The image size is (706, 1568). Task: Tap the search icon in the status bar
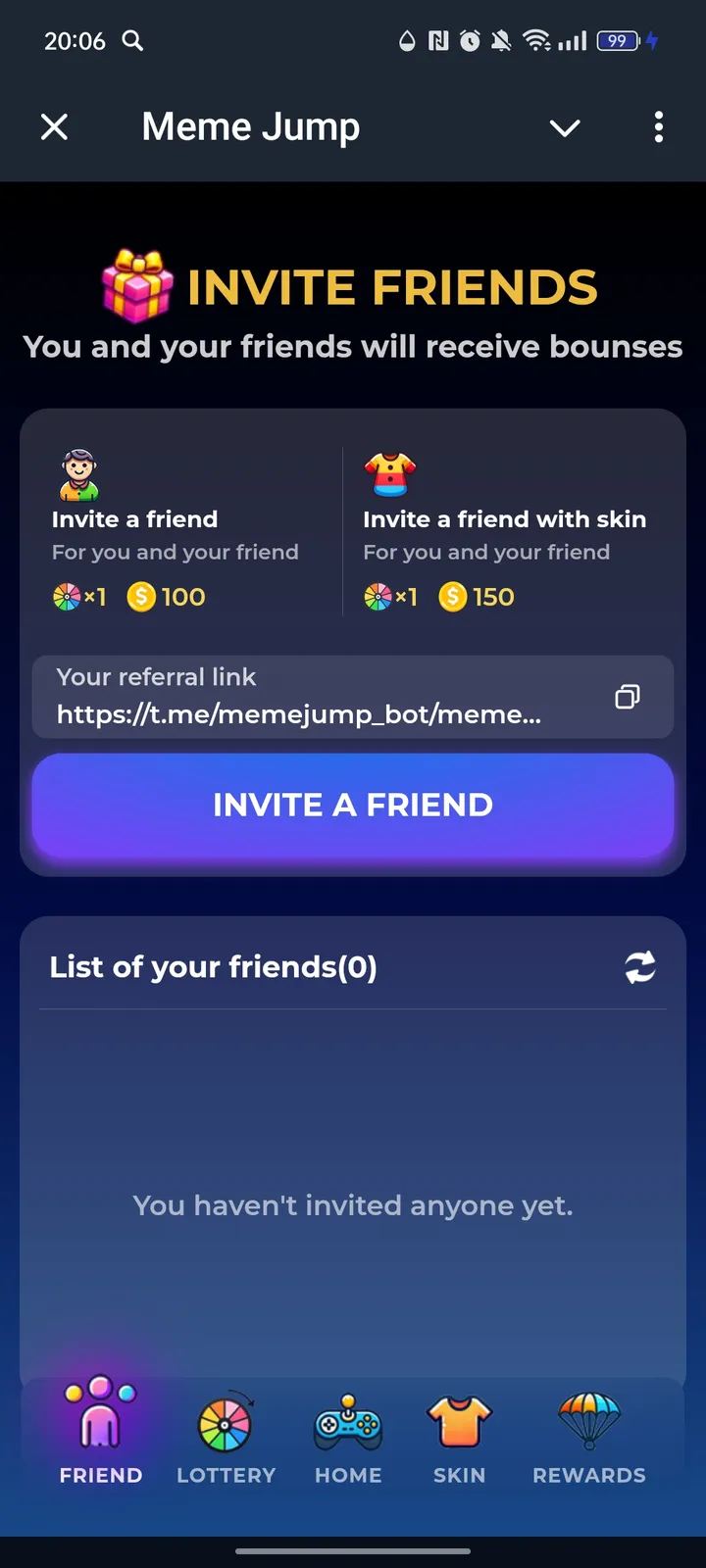(132, 41)
